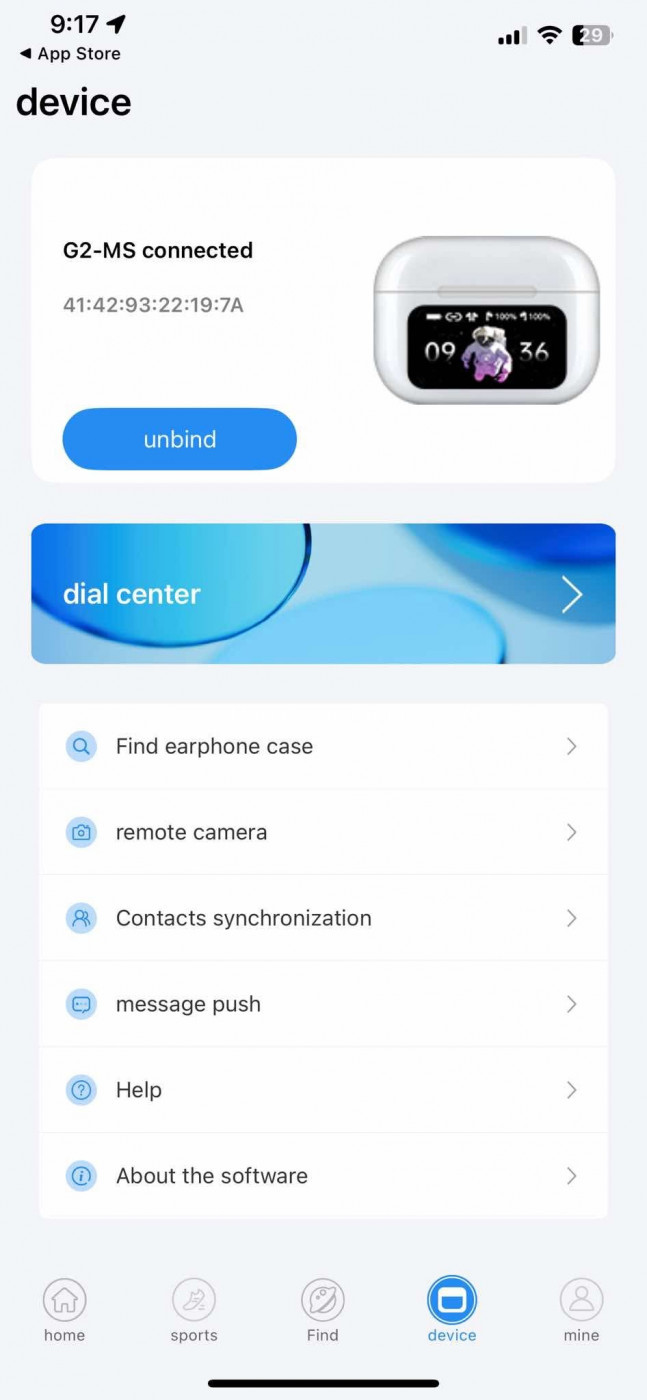Select the device tab
Image resolution: width=647 pixels, height=1400 pixels.
452,1311
